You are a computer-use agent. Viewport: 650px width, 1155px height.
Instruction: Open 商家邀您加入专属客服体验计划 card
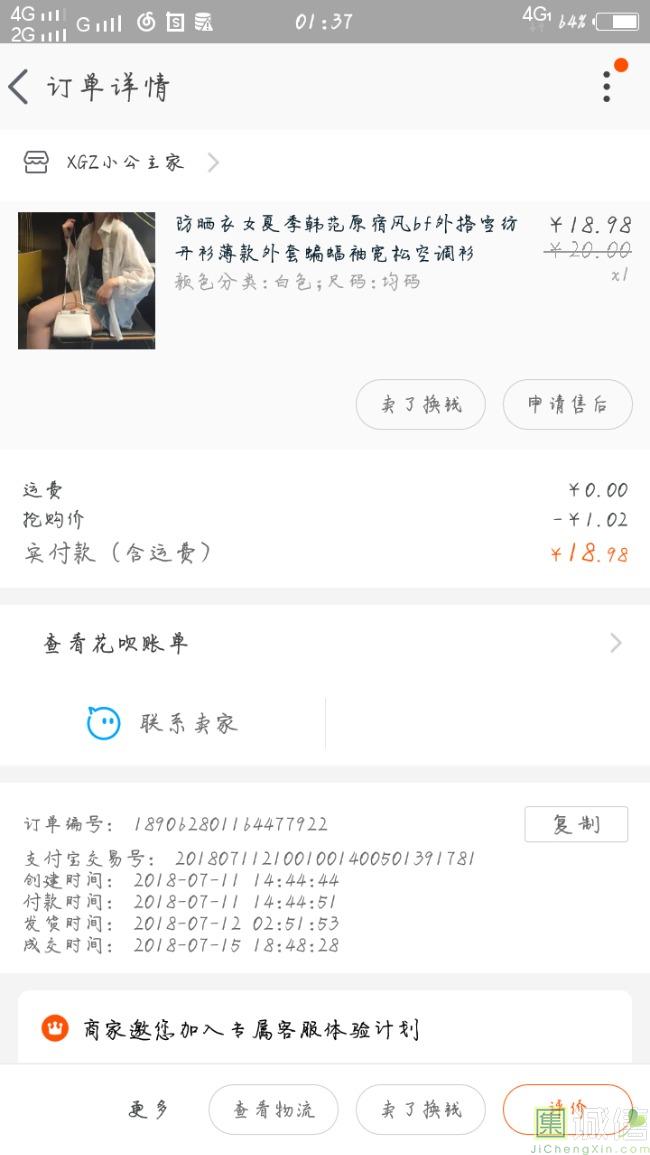point(325,1028)
